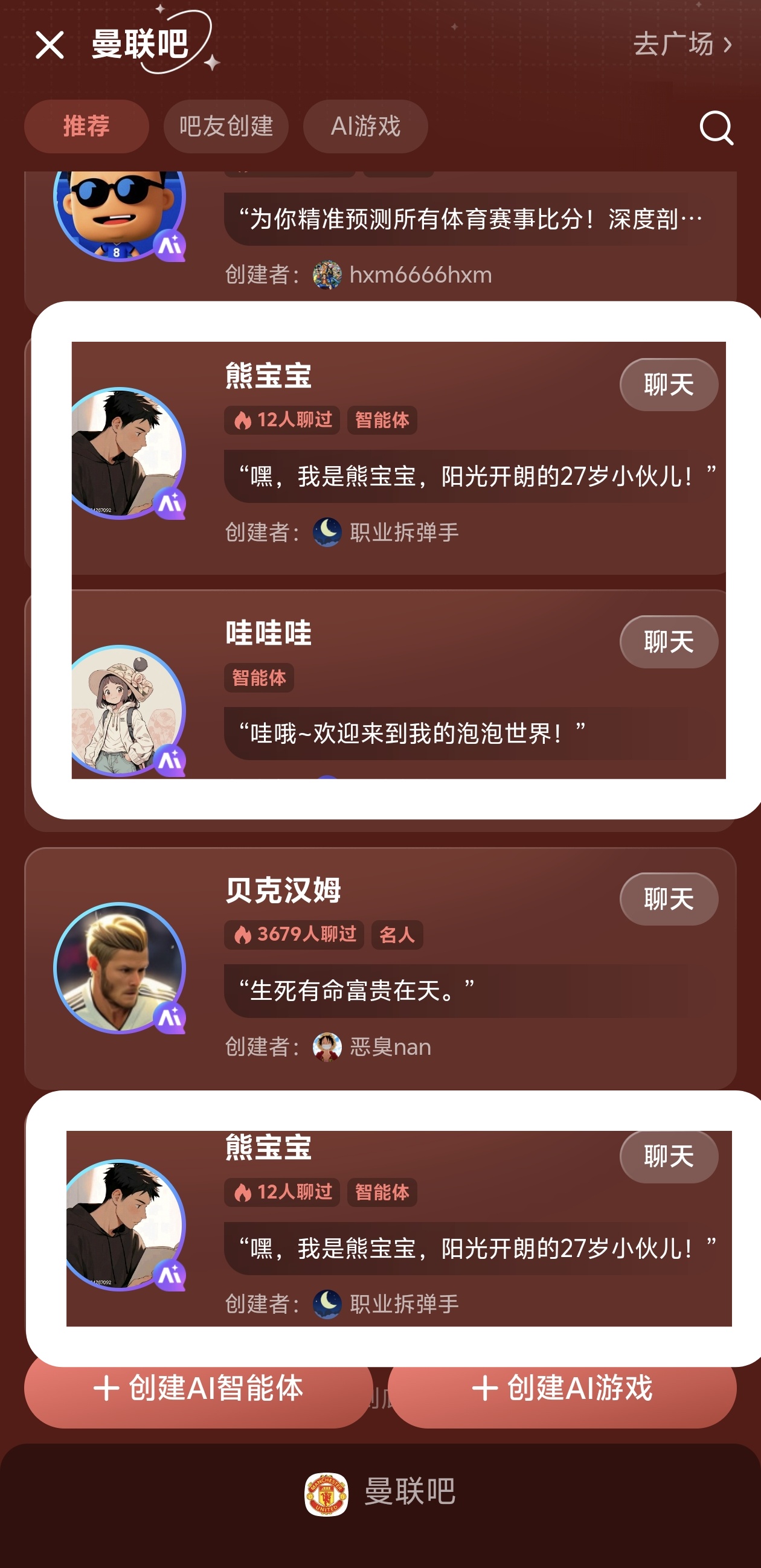Switch to the 推荐 tab
The image size is (761, 1568).
(x=86, y=127)
